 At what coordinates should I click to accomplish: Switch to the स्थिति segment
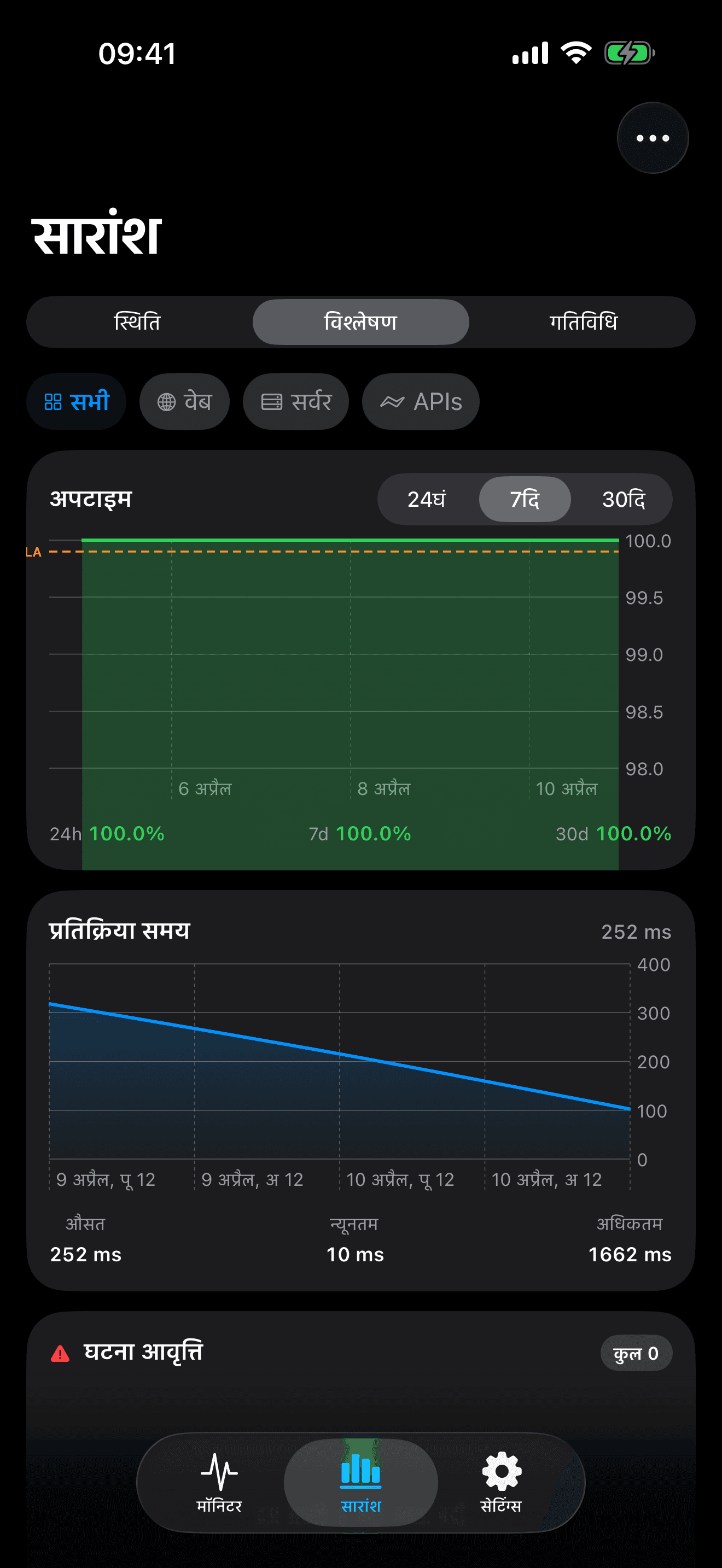(x=138, y=322)
